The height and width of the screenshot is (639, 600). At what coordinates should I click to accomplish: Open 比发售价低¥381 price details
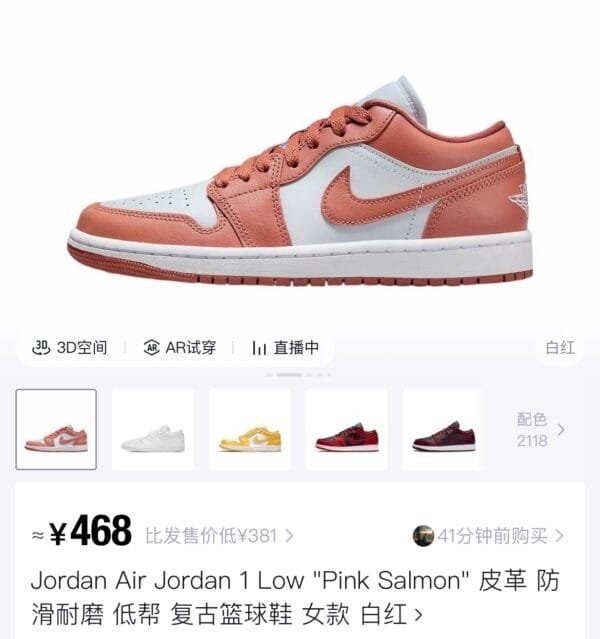[220, 535]
